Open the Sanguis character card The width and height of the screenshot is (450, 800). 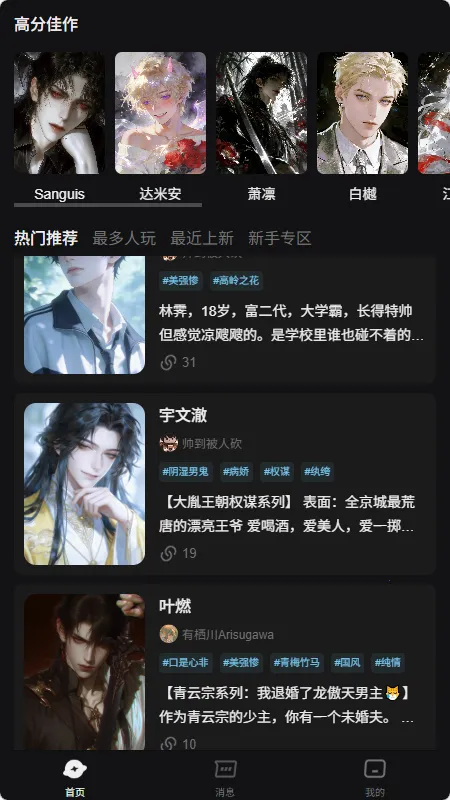59,127
